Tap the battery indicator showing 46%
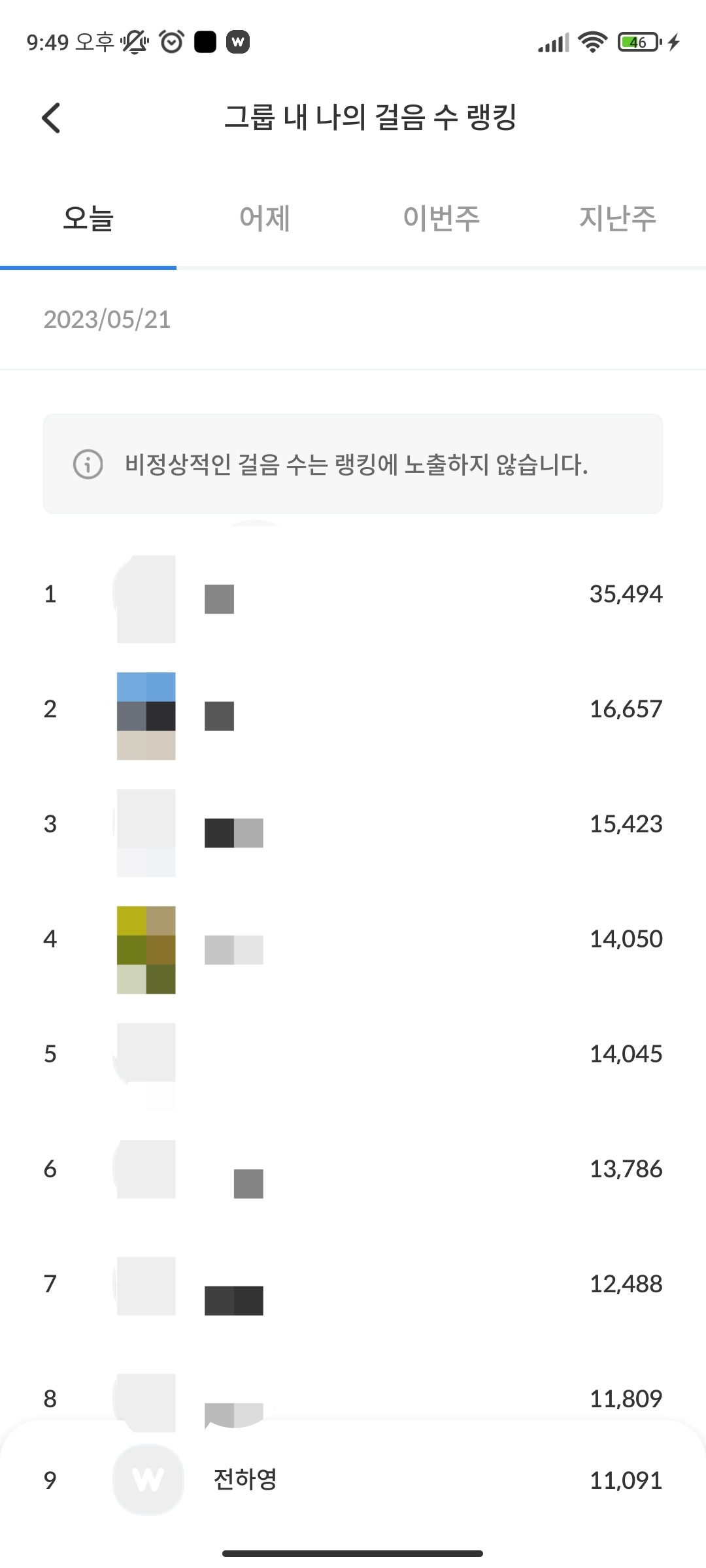Viewport: 706px width, 1568px height. [636, 41]
